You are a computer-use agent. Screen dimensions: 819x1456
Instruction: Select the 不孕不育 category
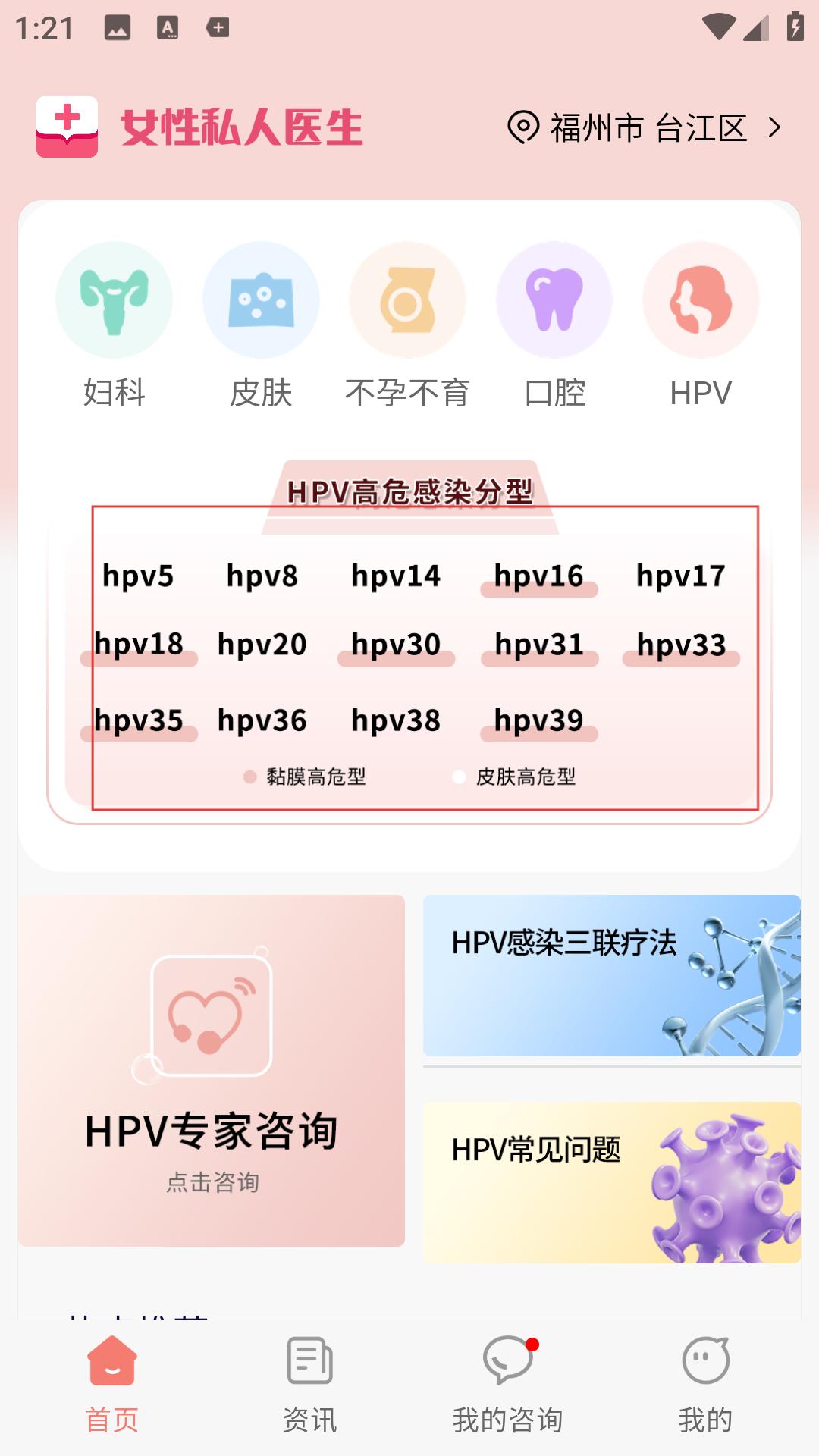407,325
